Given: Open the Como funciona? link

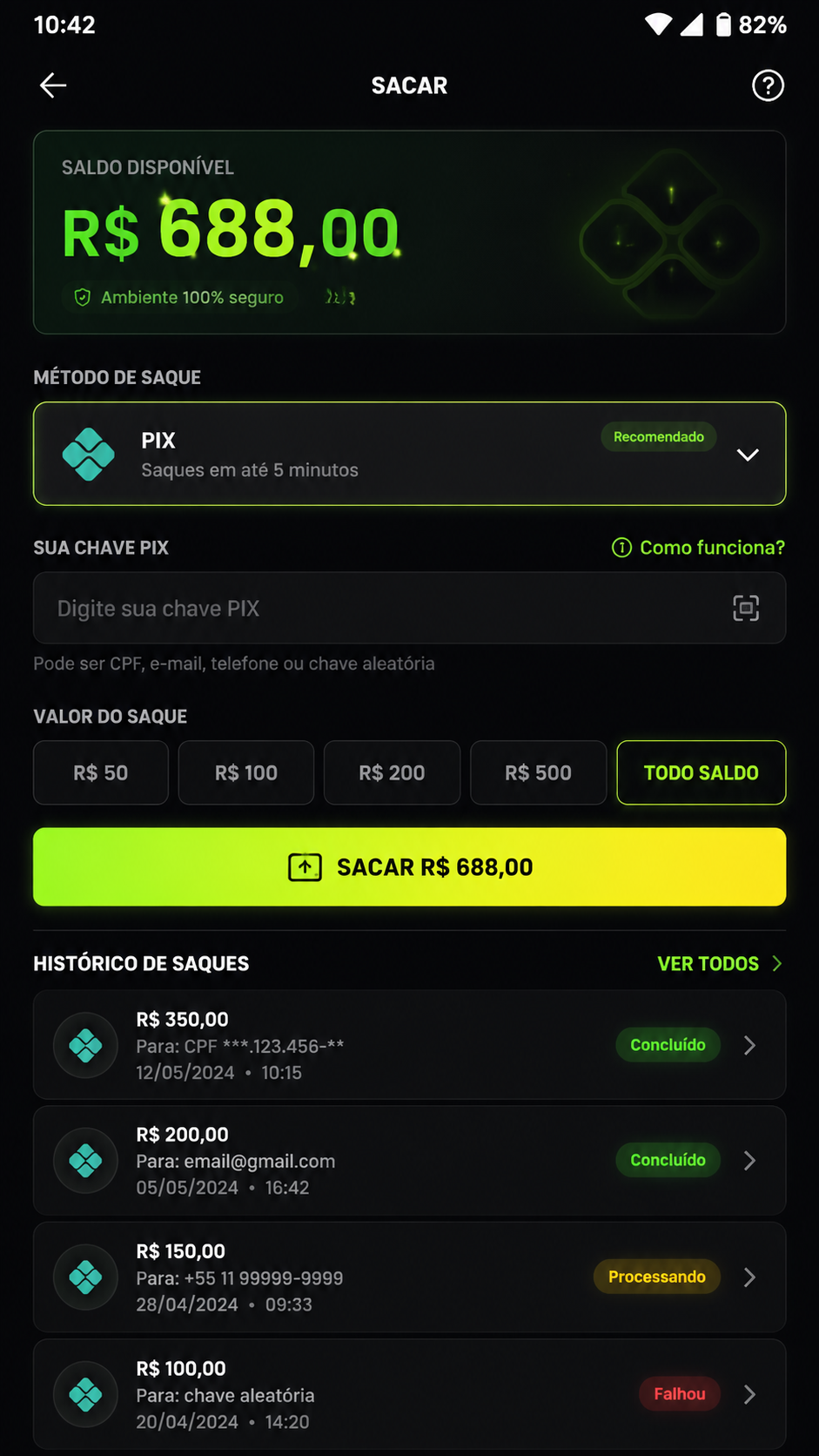Looking at the screenshot, I should [698, 548].
